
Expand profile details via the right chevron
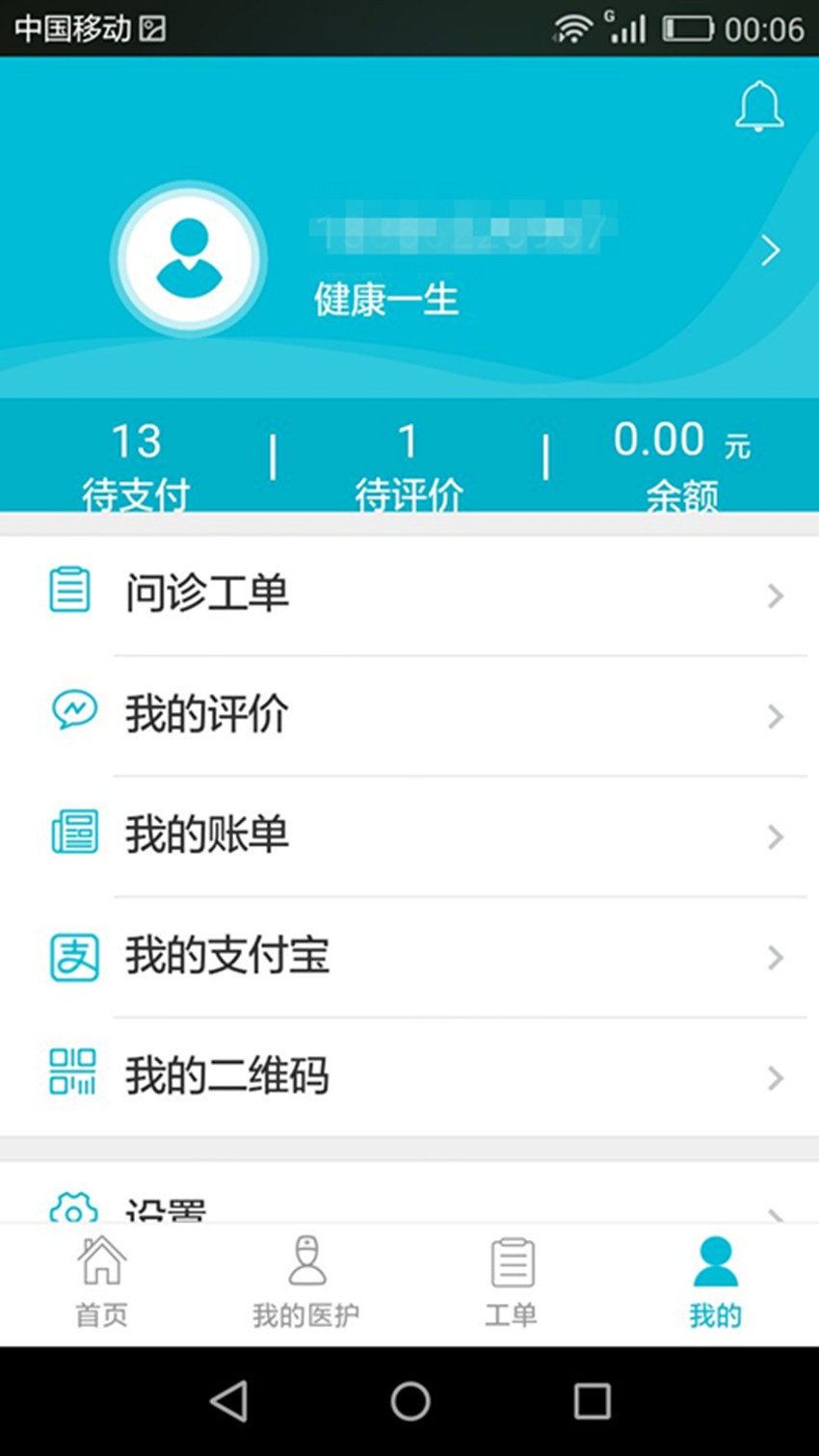(x=771, y=251)
